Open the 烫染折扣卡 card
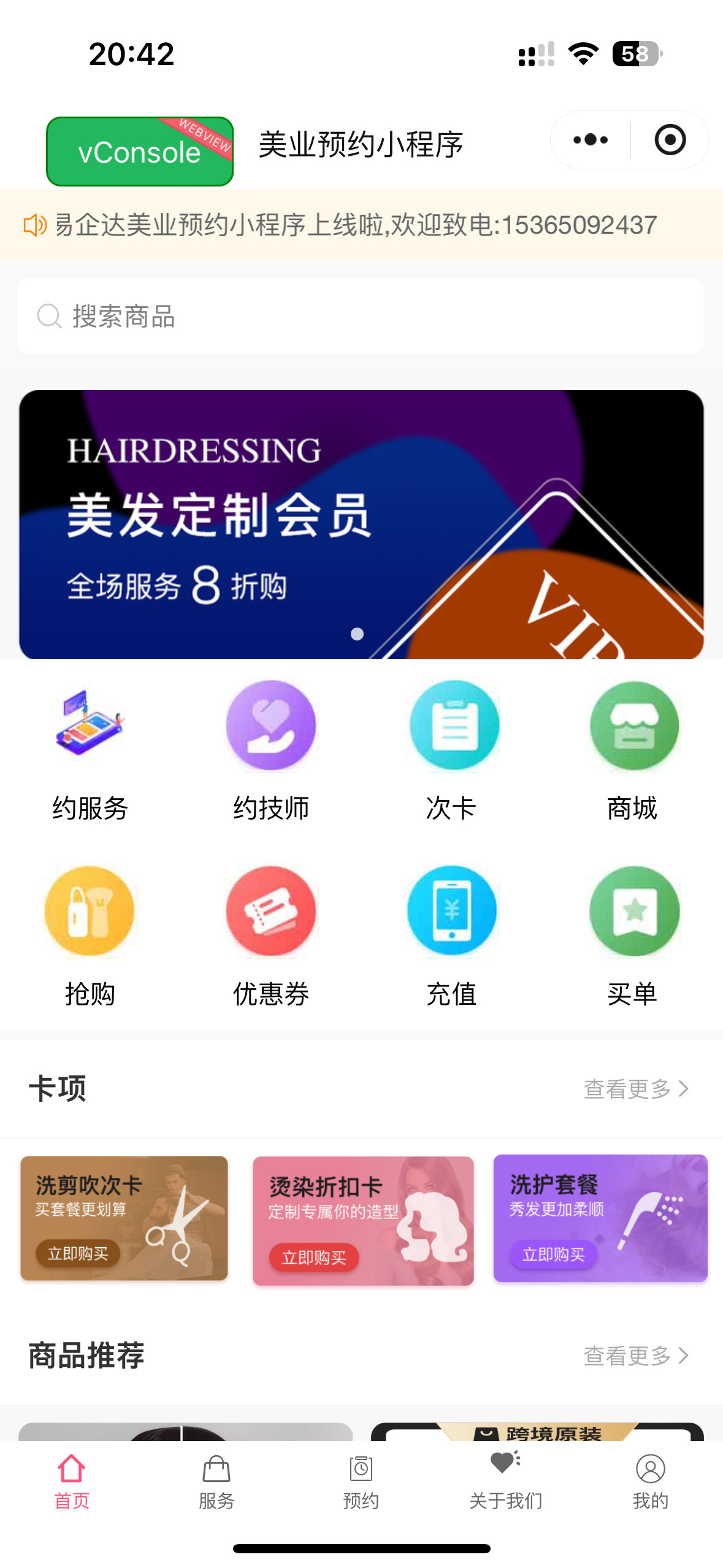The height and width of the screenshot is (1568, 723). click(363, 1221)
